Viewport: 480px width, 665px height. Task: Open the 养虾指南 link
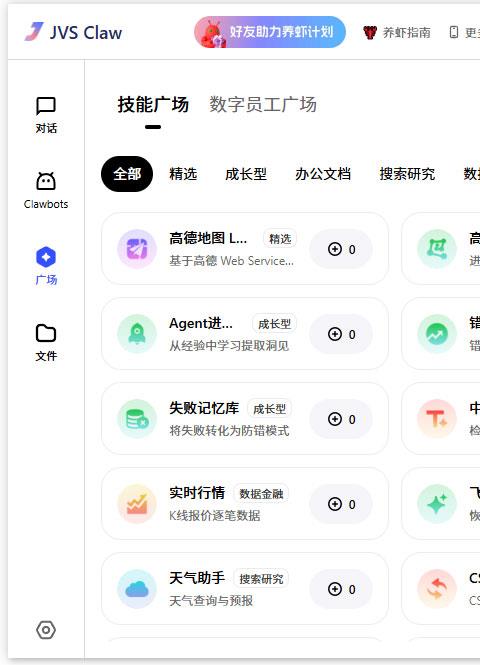[x=397, y=33]
